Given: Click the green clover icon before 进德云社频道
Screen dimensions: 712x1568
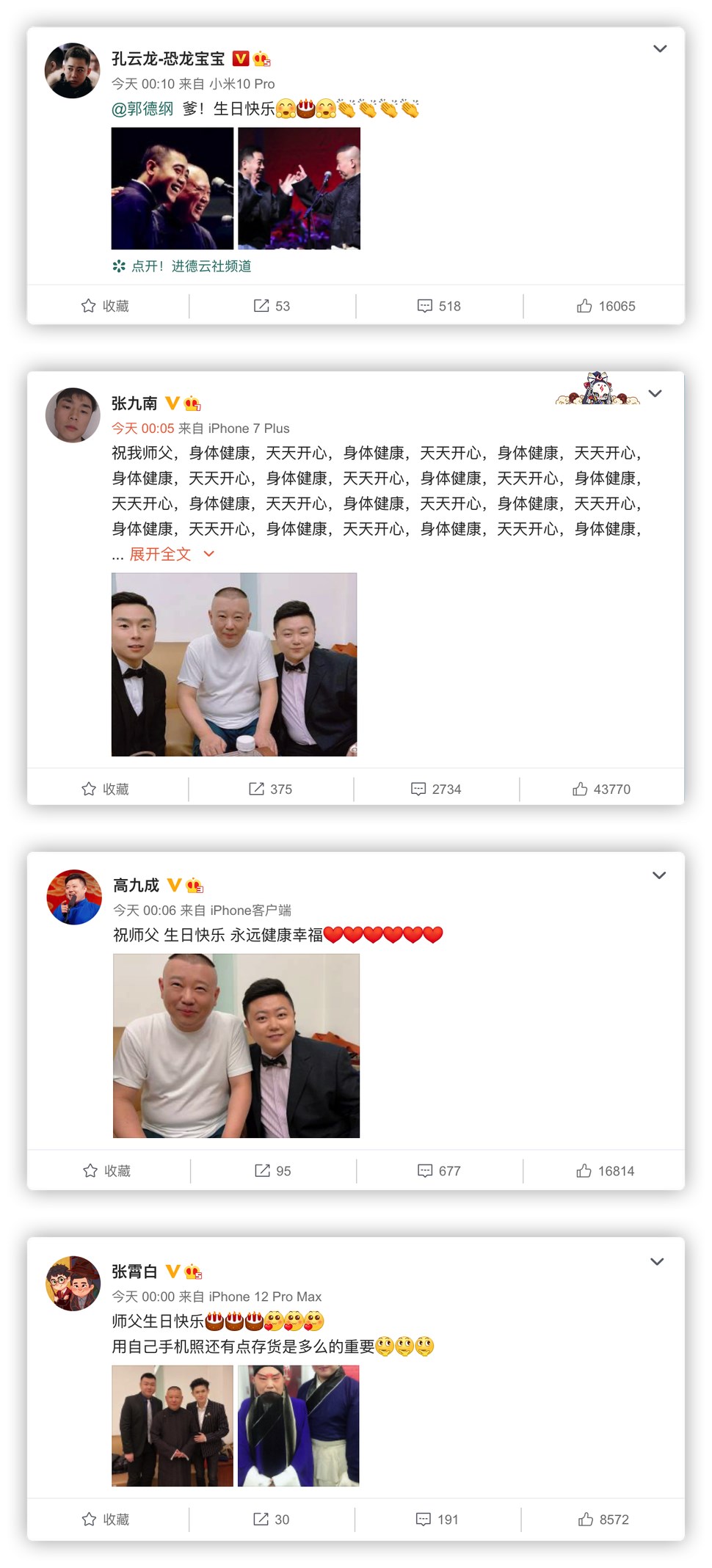Looking at the screenshot, I should tap(117, 267).
